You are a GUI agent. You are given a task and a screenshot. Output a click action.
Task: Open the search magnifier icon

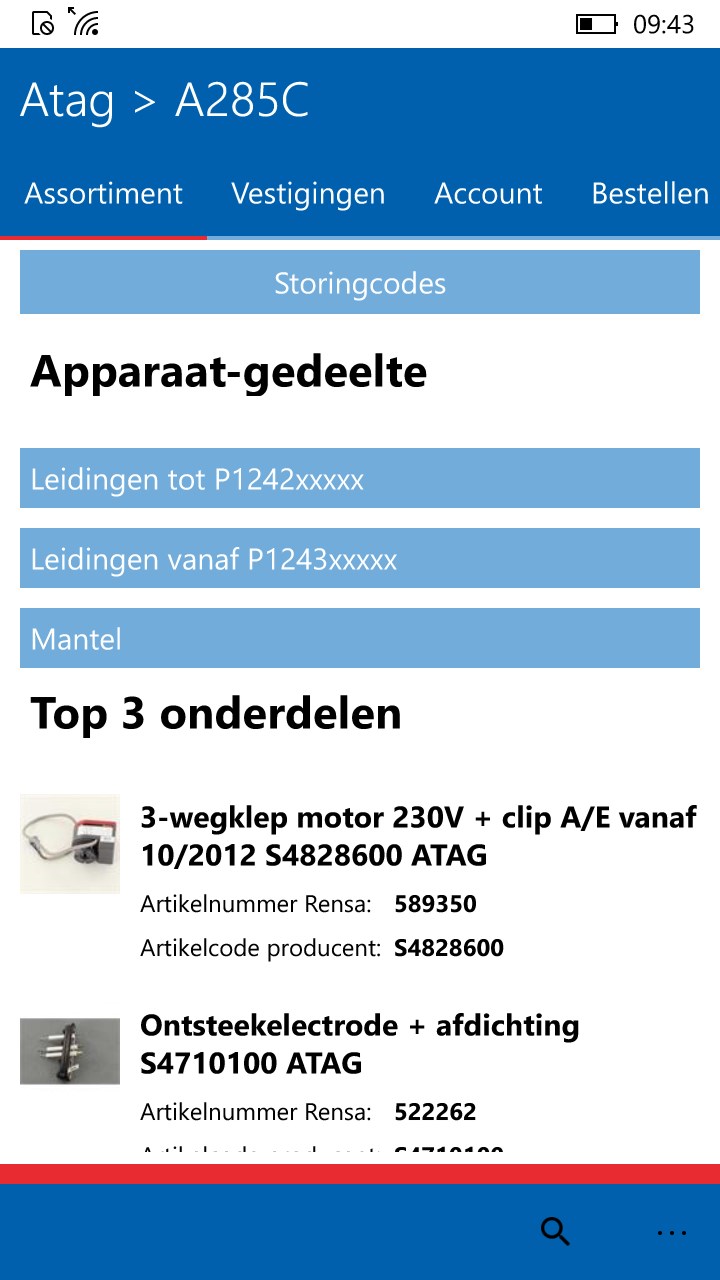[555, 1231]
